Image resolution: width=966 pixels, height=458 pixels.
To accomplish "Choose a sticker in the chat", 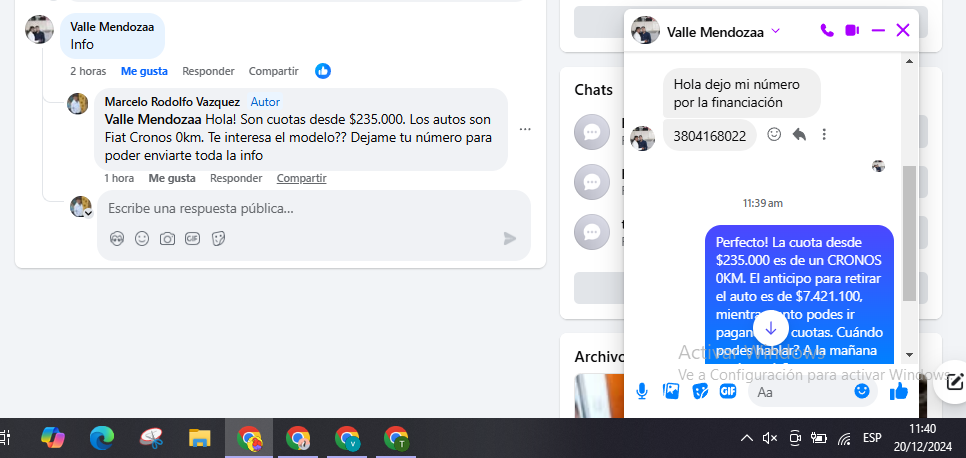I will pyautogui.click(x=700, y=391).
